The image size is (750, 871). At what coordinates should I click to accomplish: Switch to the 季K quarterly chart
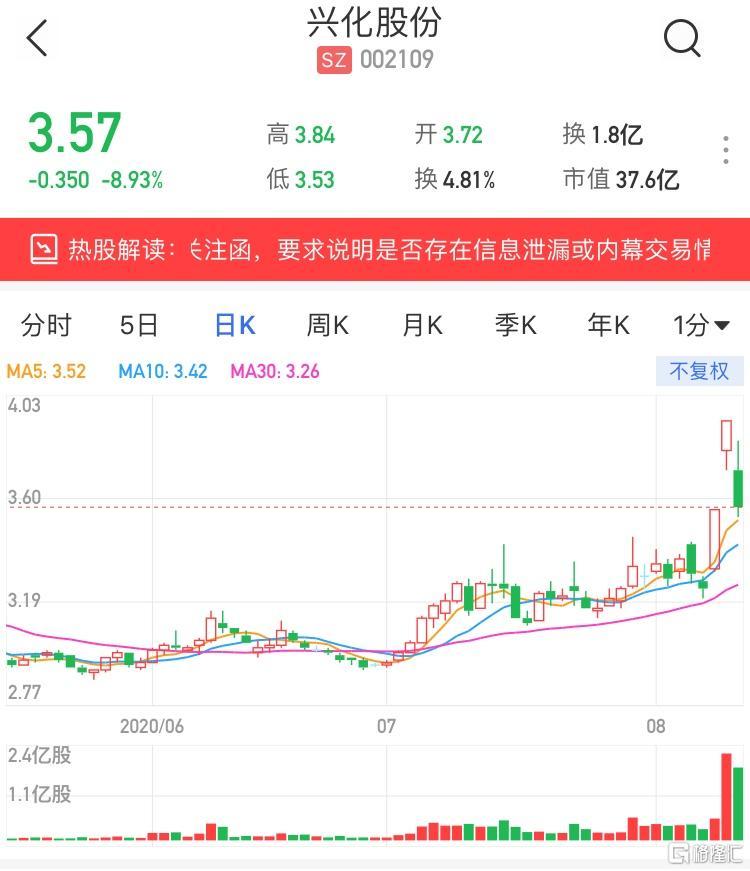[514, 325]
